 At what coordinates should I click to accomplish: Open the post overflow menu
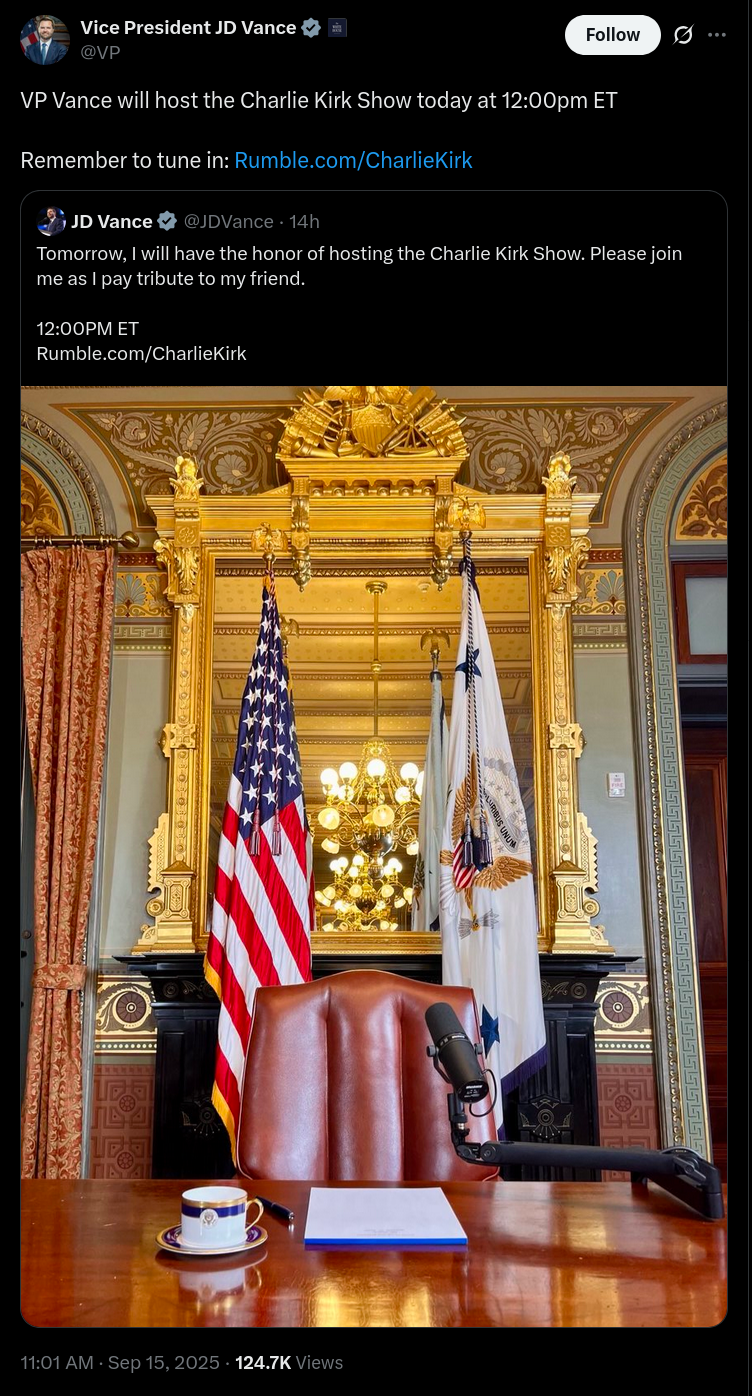pos(717,35)
